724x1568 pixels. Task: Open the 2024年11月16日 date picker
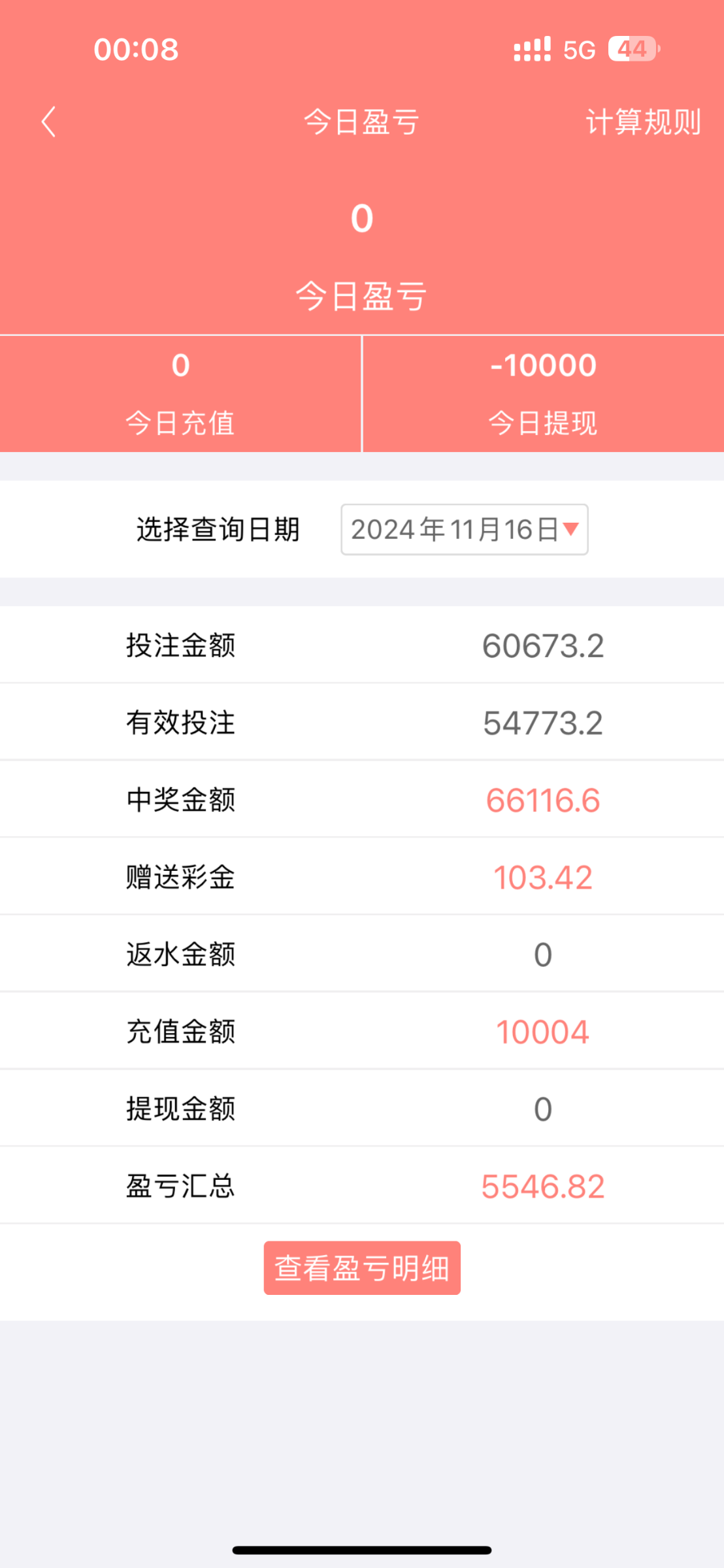click(x=464, y=529)
